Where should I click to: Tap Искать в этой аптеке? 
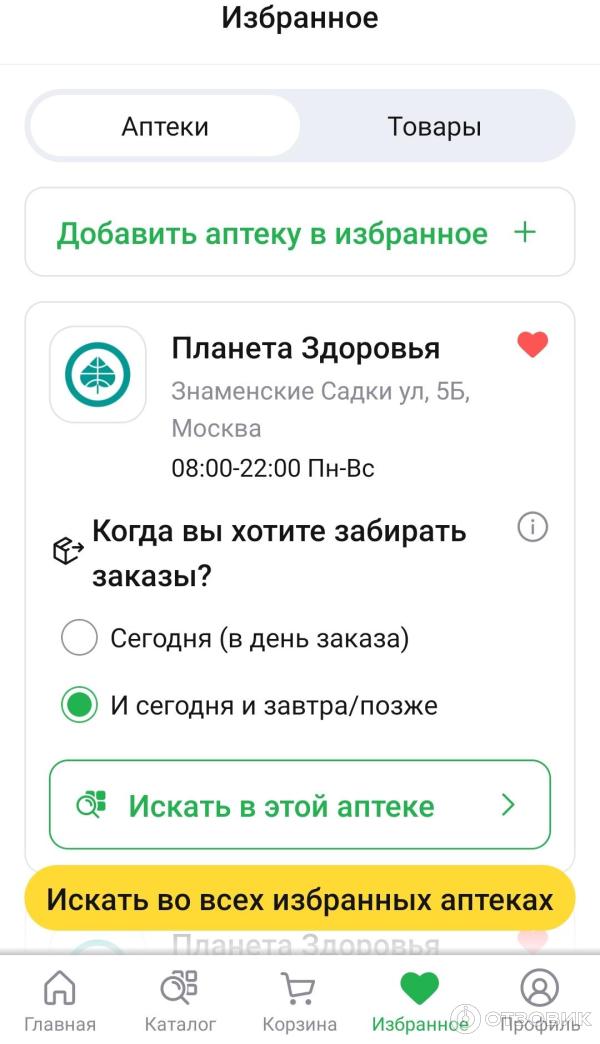pyautogui.click(x=299, y=805)
